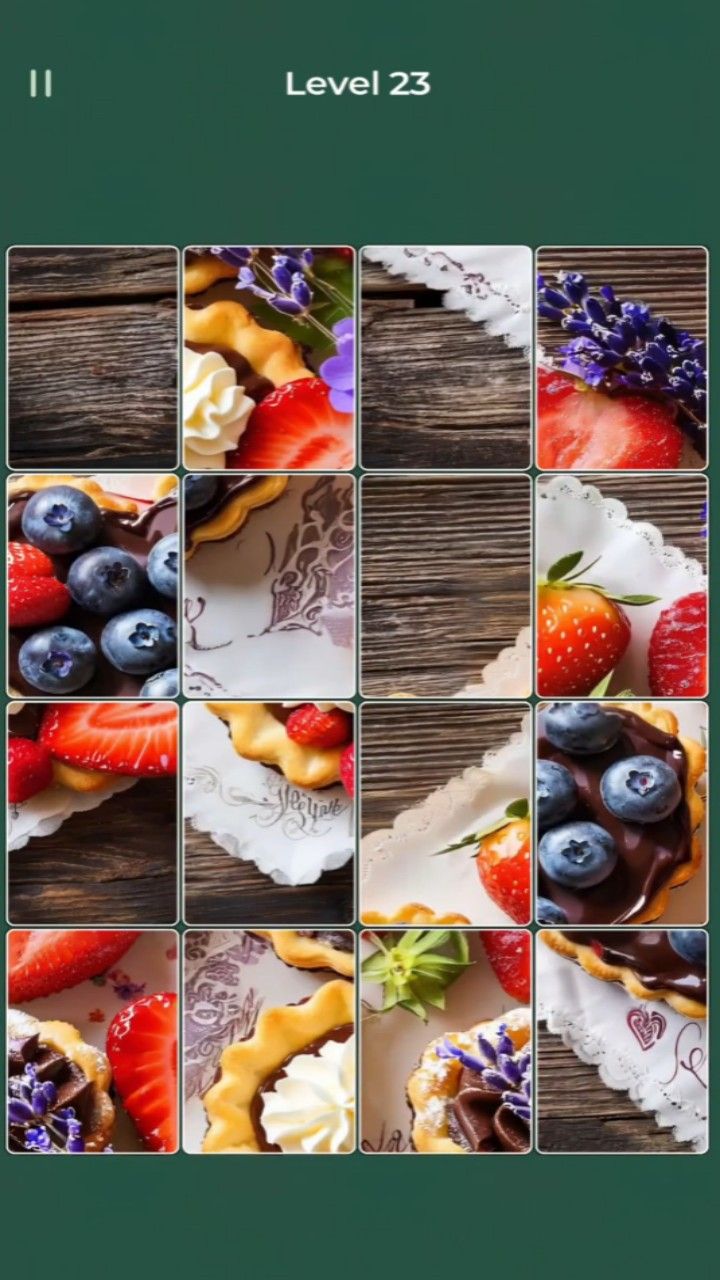Tap the tile with lavender sprig over strawberry
The width and height of the screenshot is (720, 1280).
[621, 358]
